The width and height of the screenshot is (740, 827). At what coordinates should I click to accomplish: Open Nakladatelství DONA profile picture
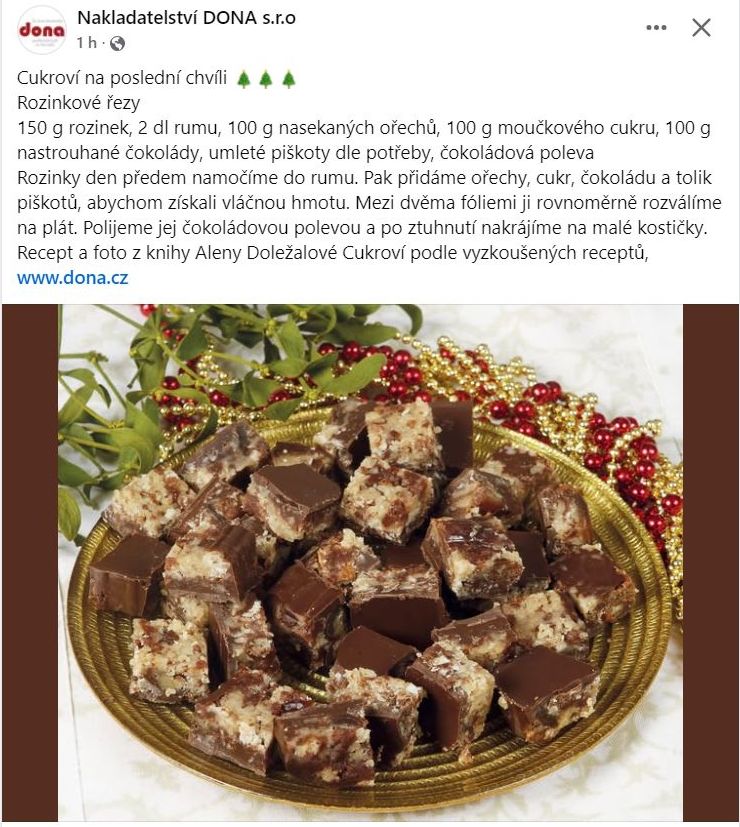pyautogui.click(x=41, y=30)
